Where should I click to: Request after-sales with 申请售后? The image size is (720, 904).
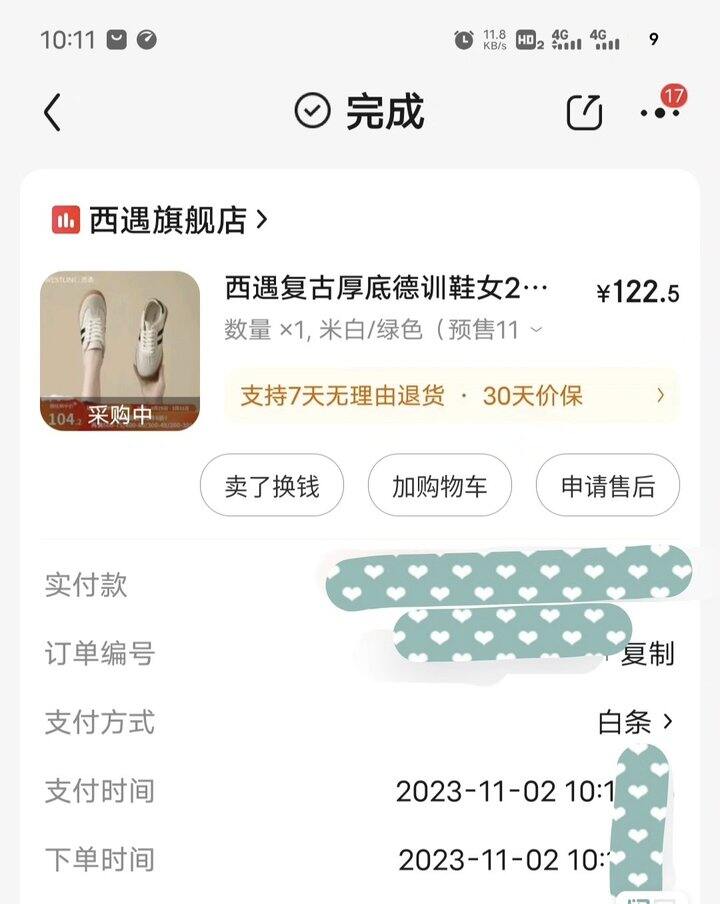pos(607,486)
